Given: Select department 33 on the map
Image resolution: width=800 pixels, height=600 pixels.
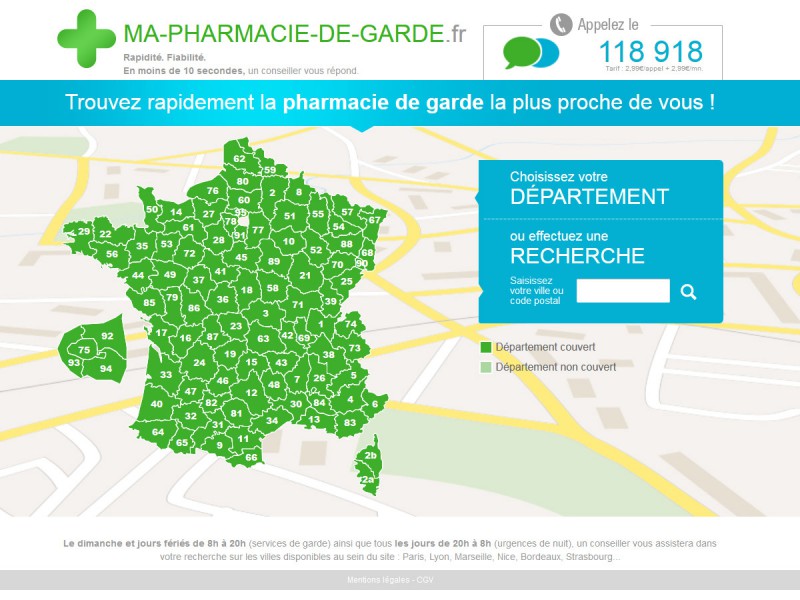Looking at the screenshot, I should [166, 374].
